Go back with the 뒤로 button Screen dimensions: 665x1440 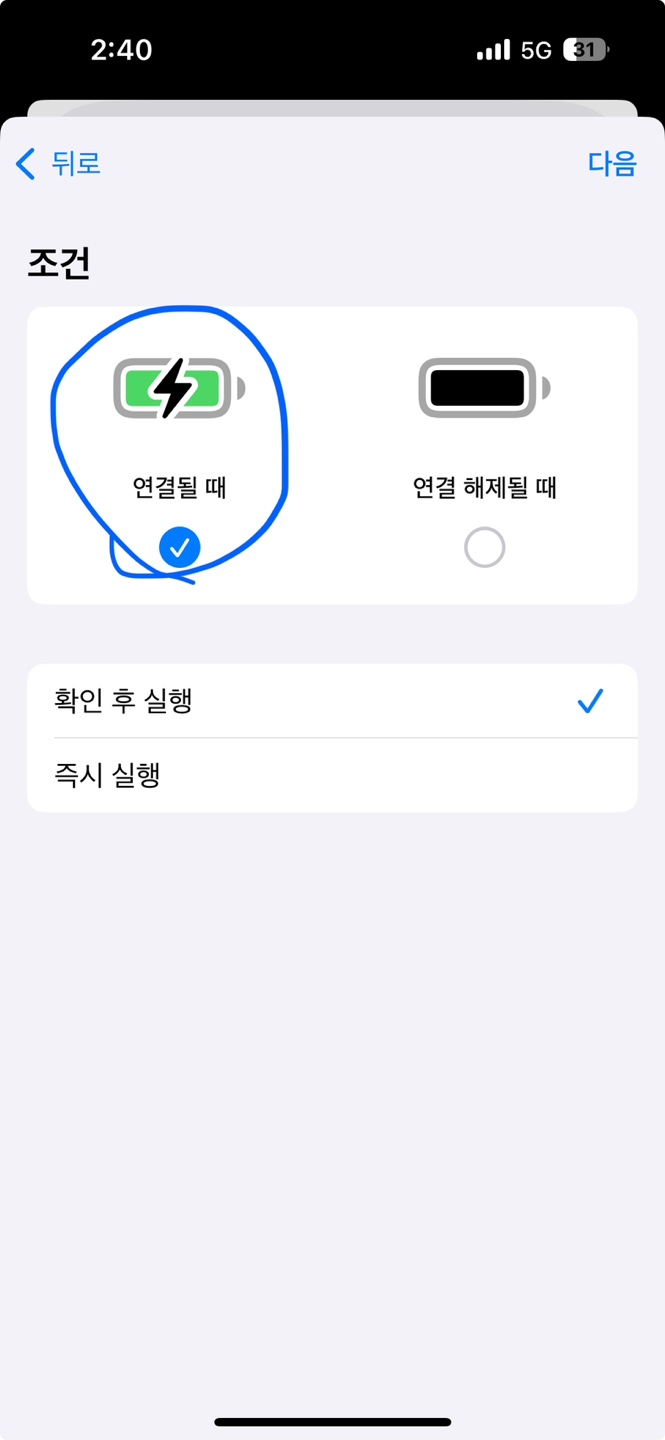(59, 163)
